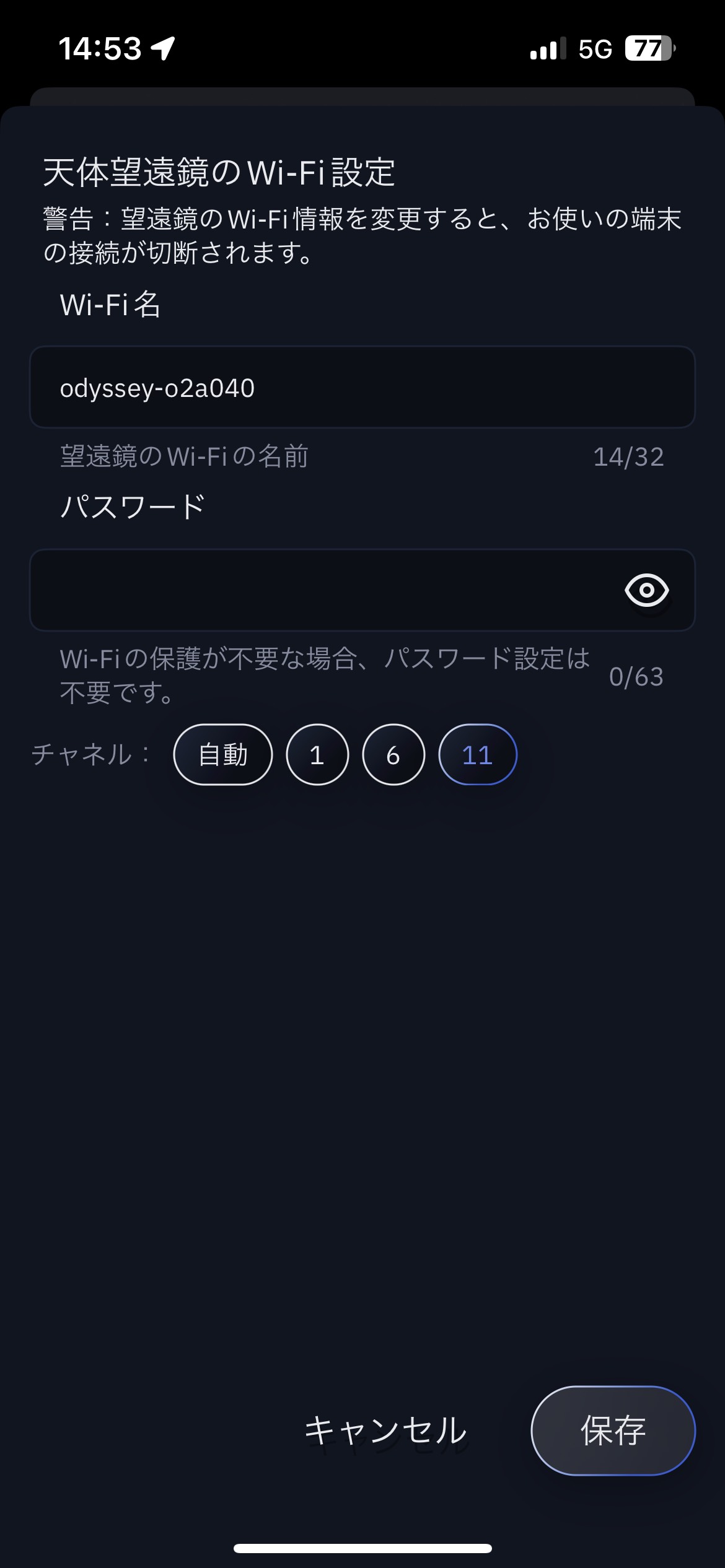Tap the 14/32 character counter

pos(628,458)
